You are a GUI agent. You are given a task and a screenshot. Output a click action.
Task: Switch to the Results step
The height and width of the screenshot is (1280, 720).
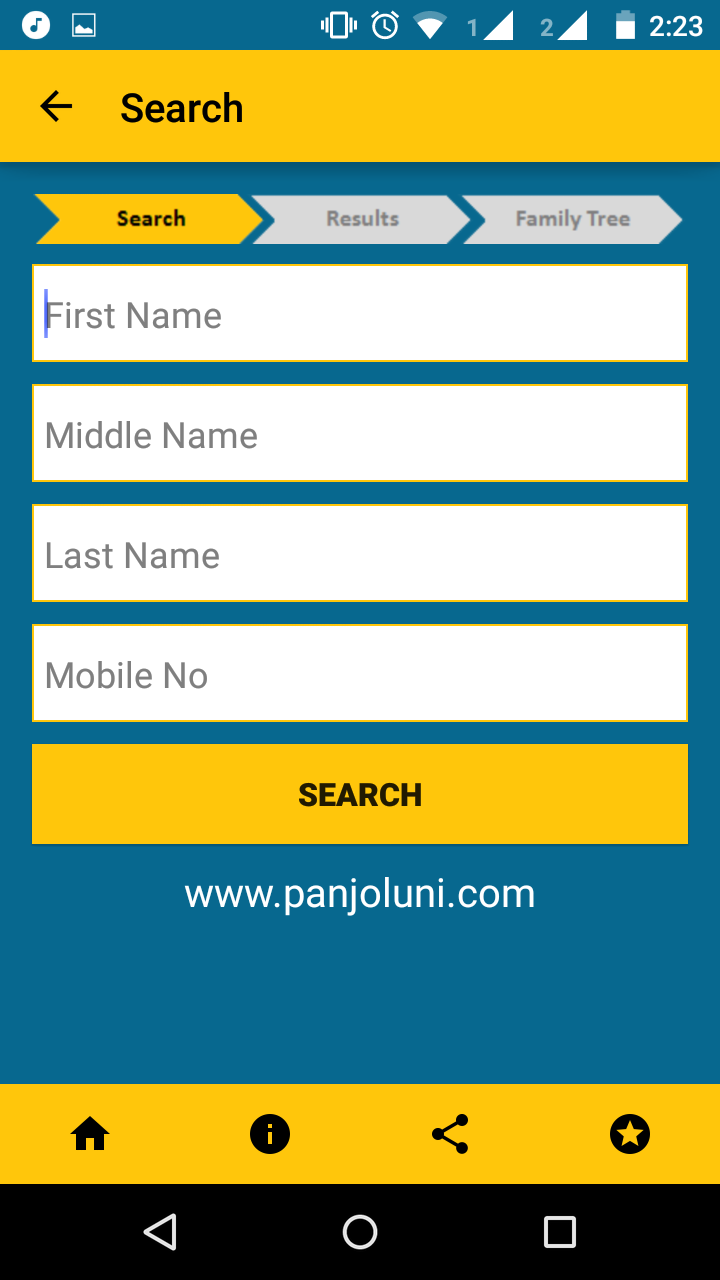[362, 219]
